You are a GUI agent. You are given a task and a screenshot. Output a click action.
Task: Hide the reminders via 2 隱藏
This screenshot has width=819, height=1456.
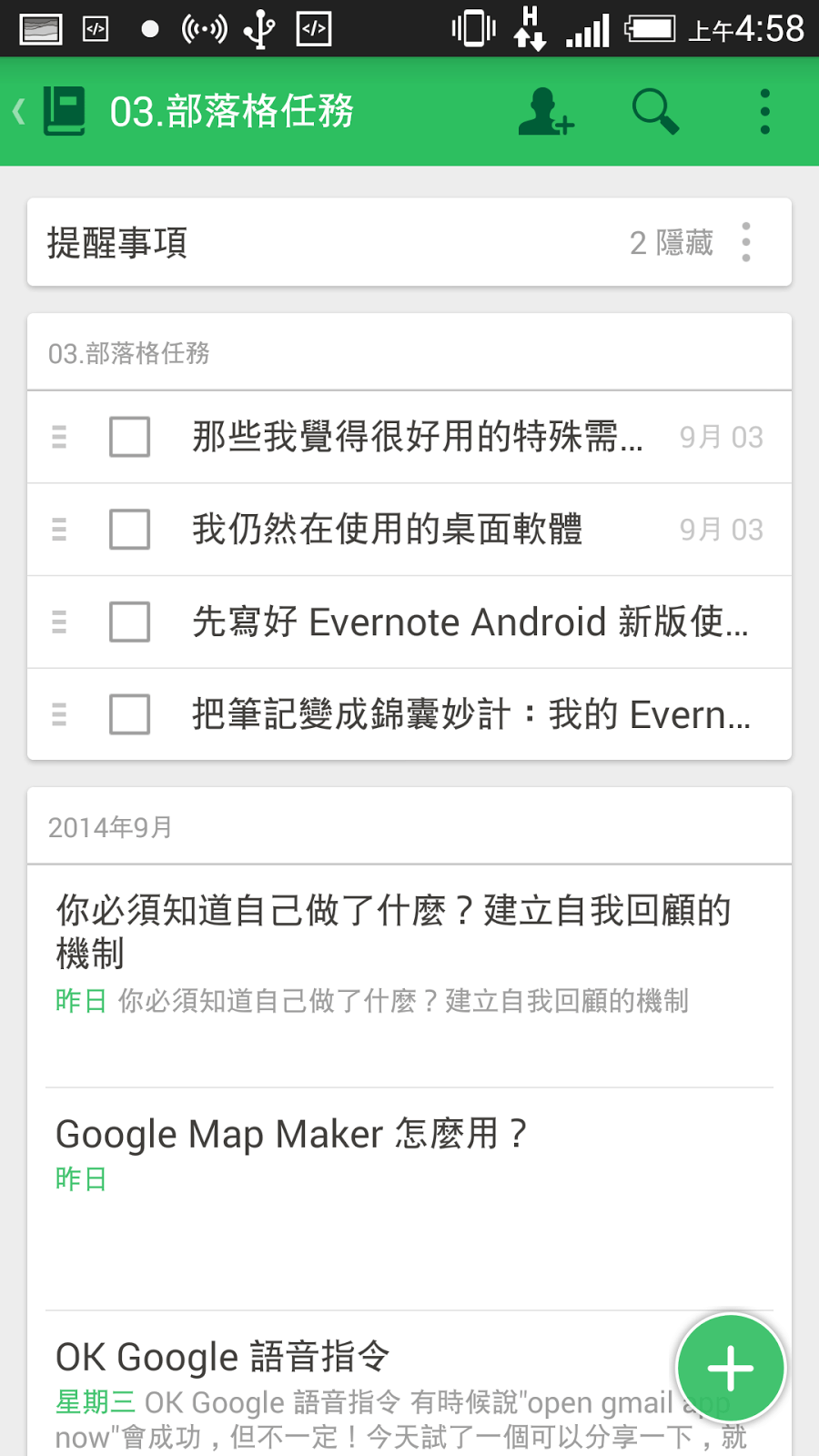[x=672, y=243]
